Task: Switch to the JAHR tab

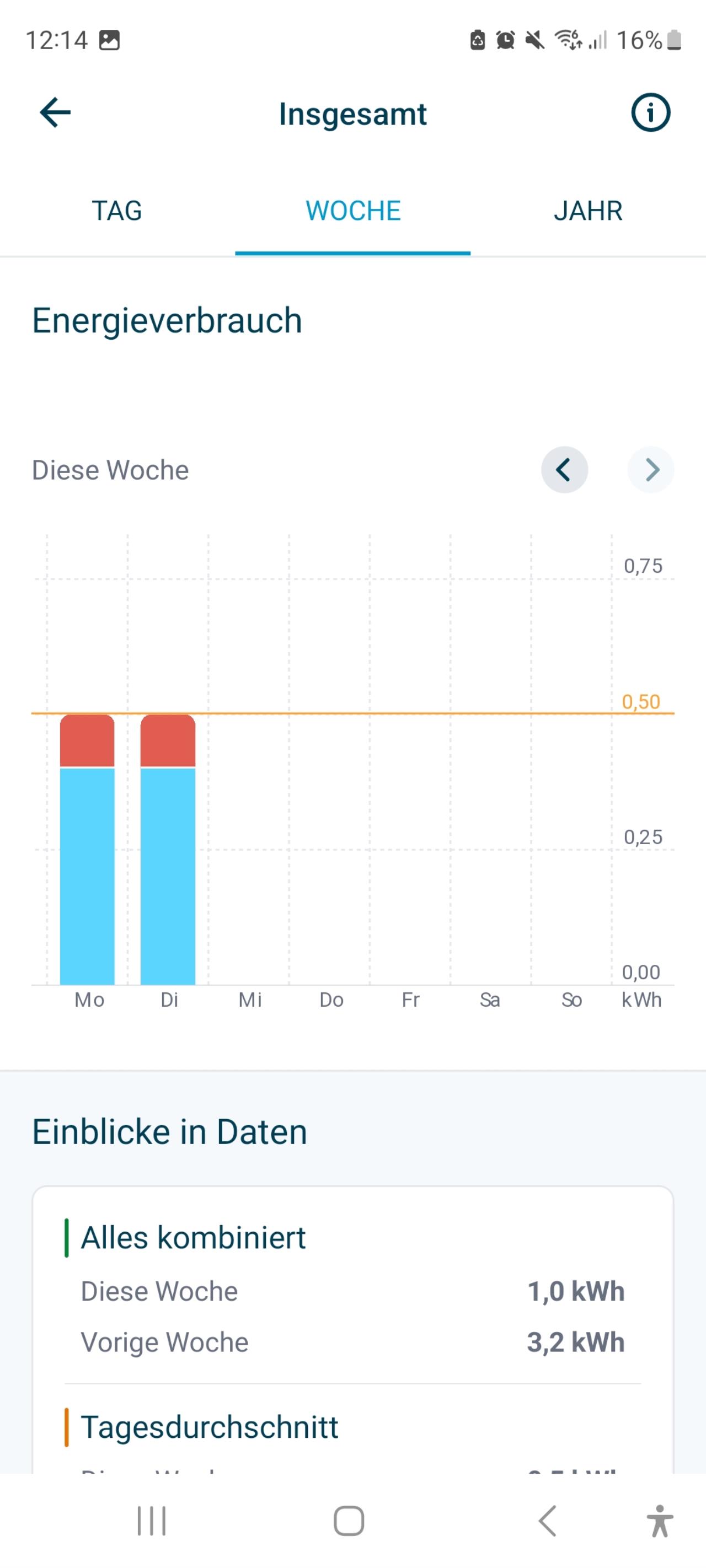Action: point(588,211)
